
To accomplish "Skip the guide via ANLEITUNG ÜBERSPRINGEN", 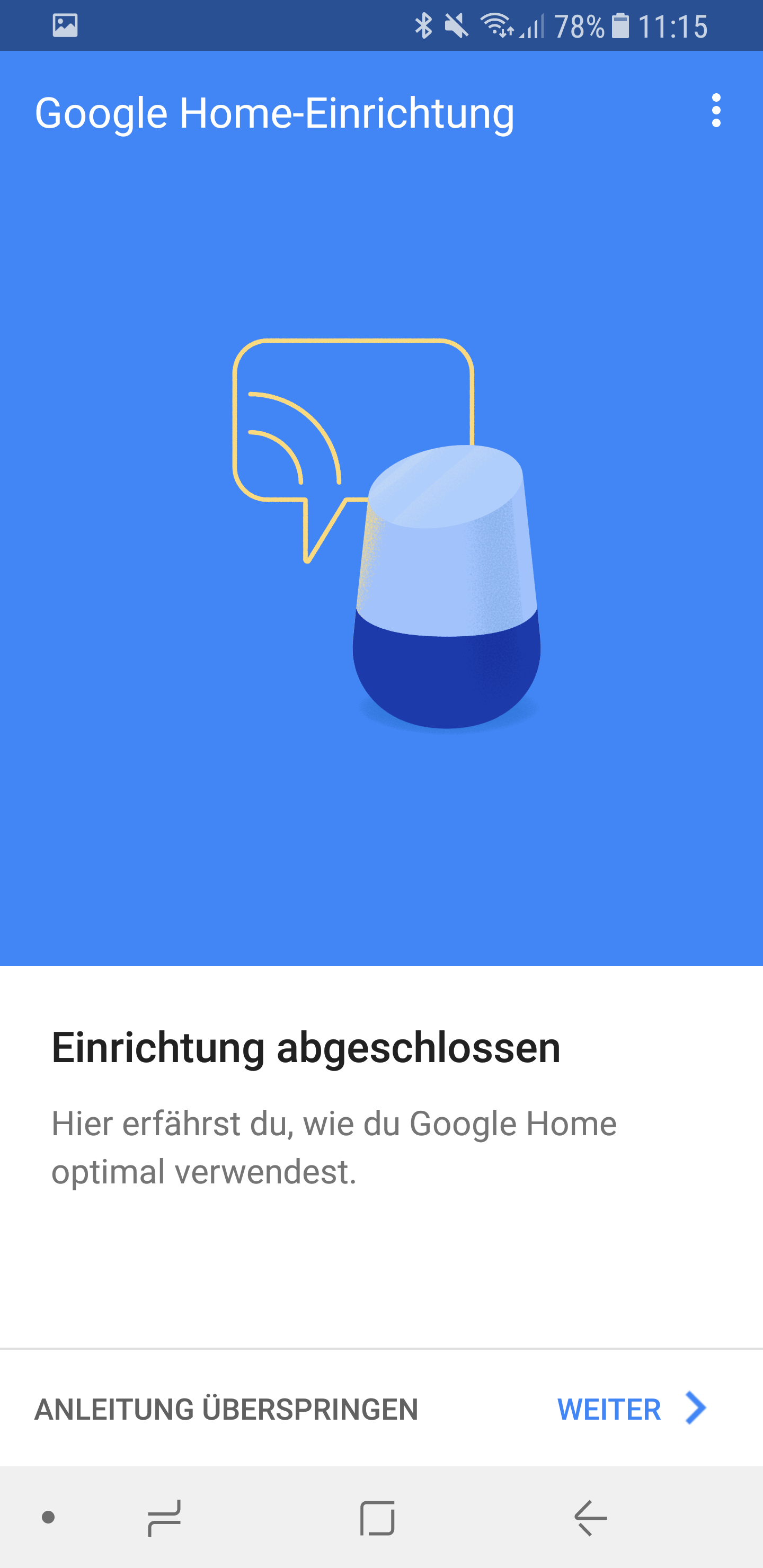I will pyautogui.click(x=226, y=1409).
